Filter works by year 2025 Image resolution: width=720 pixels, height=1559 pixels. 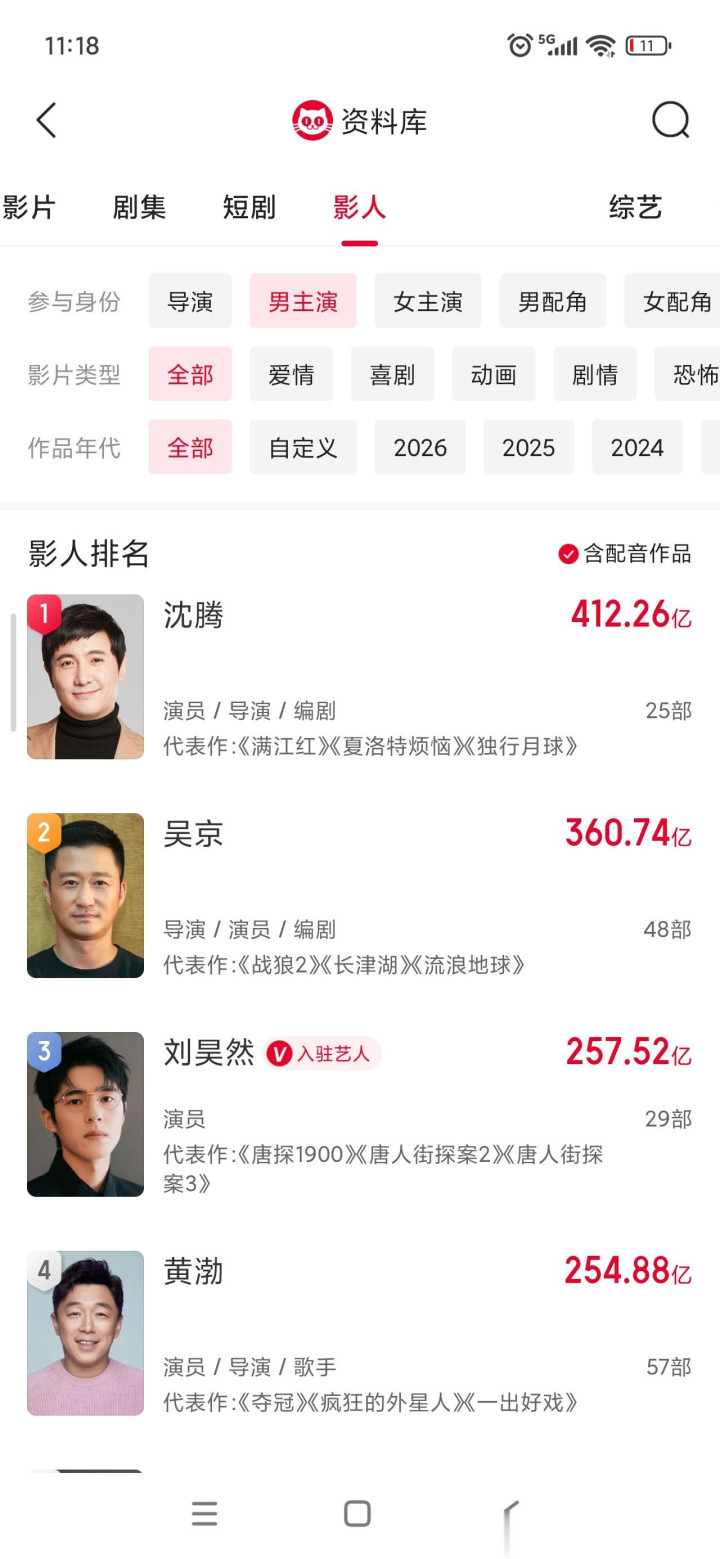[528, 448]
